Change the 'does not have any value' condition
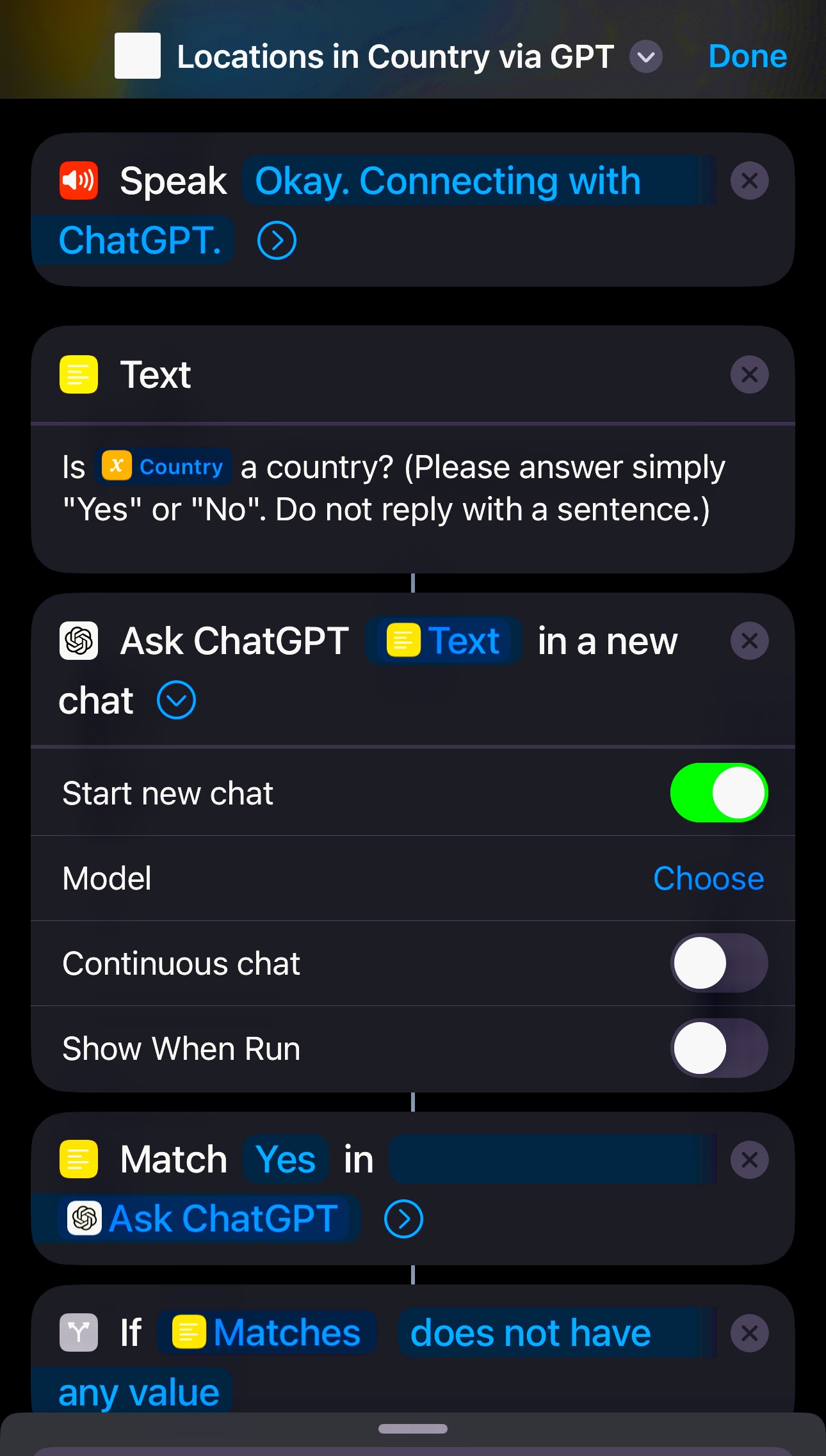Screen dimensions: 826x1456 click(530, 1334)
